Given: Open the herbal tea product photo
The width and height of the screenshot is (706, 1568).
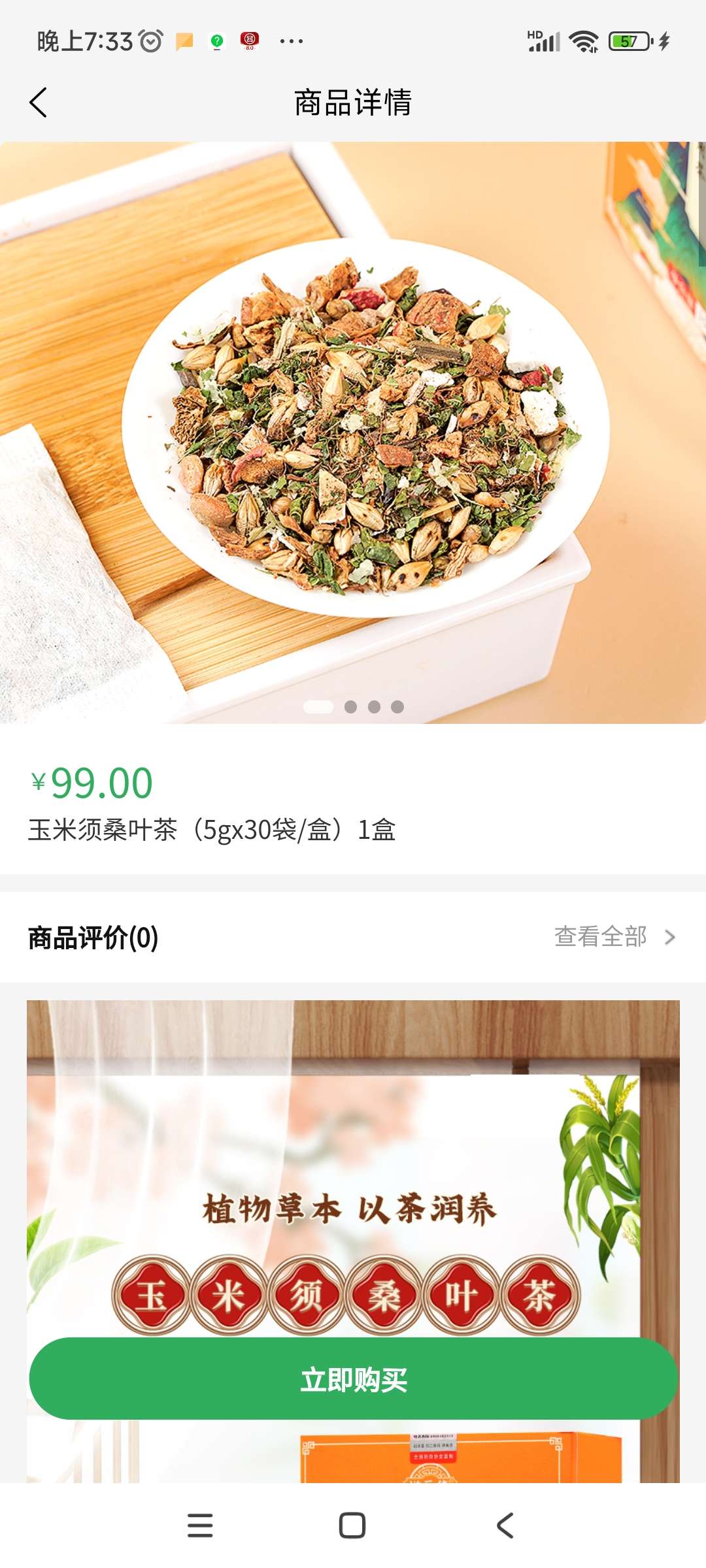Looking at the screenshot, I should [x=353, y=431].
